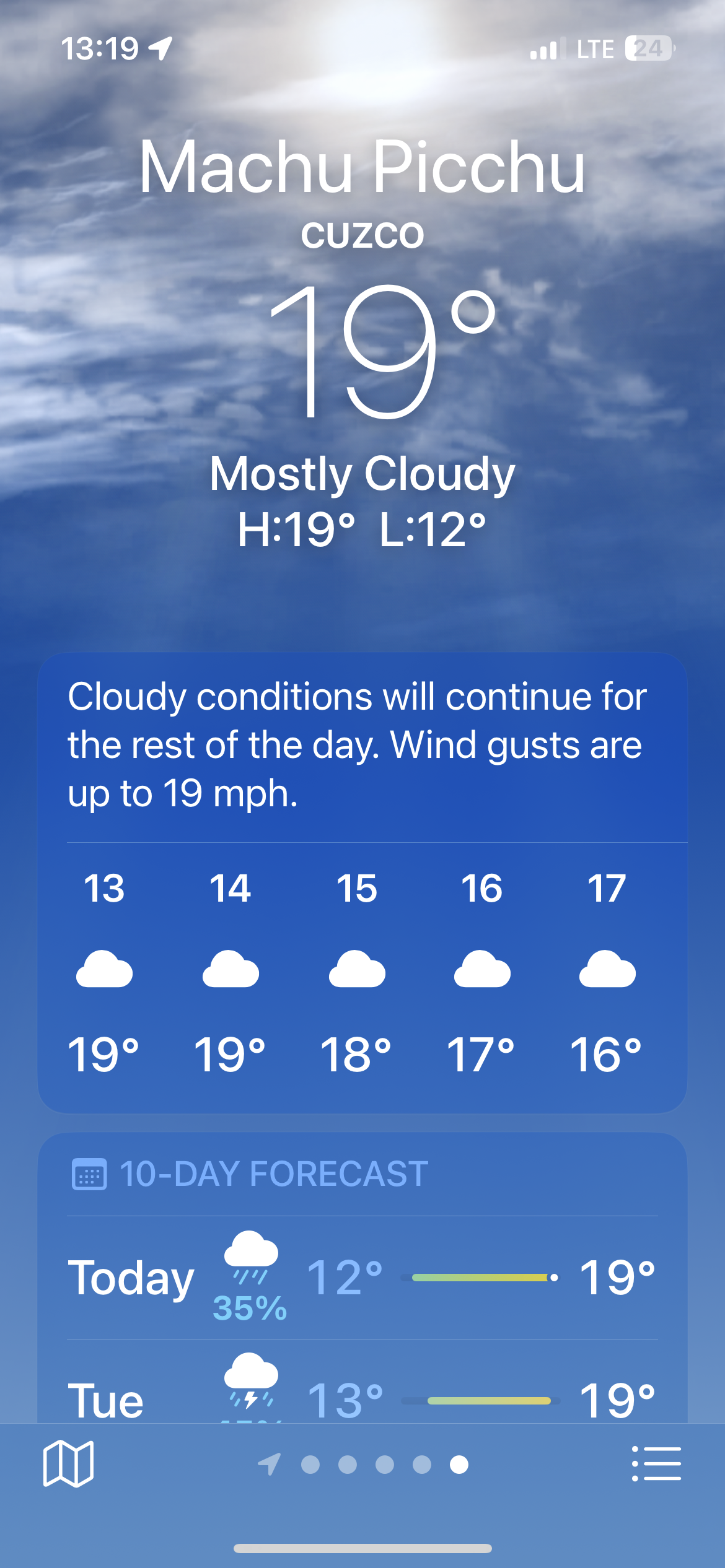
Task: Open the hourly forecast card
Action: (362, 972)
